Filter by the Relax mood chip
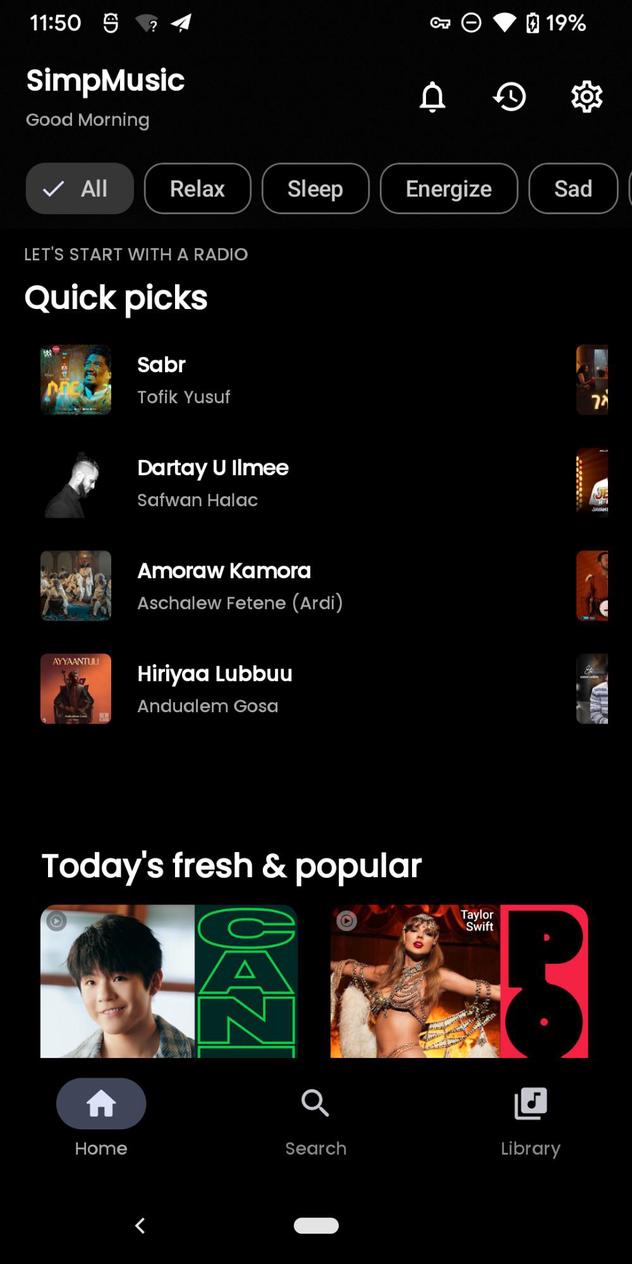The height and width of the screenshot is (1264, 632). coord(197,189)
